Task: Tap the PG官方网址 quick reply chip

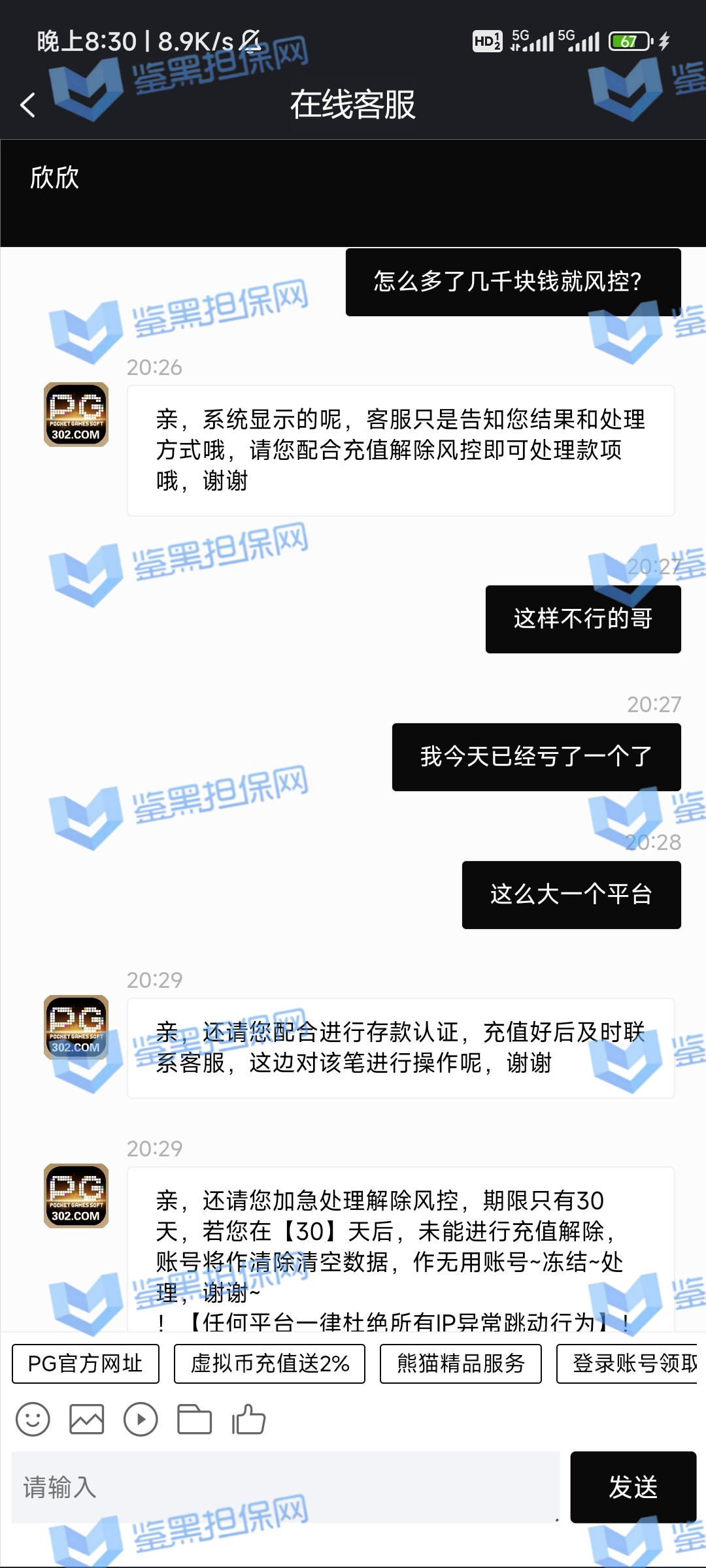Action: click(86, 1364)
